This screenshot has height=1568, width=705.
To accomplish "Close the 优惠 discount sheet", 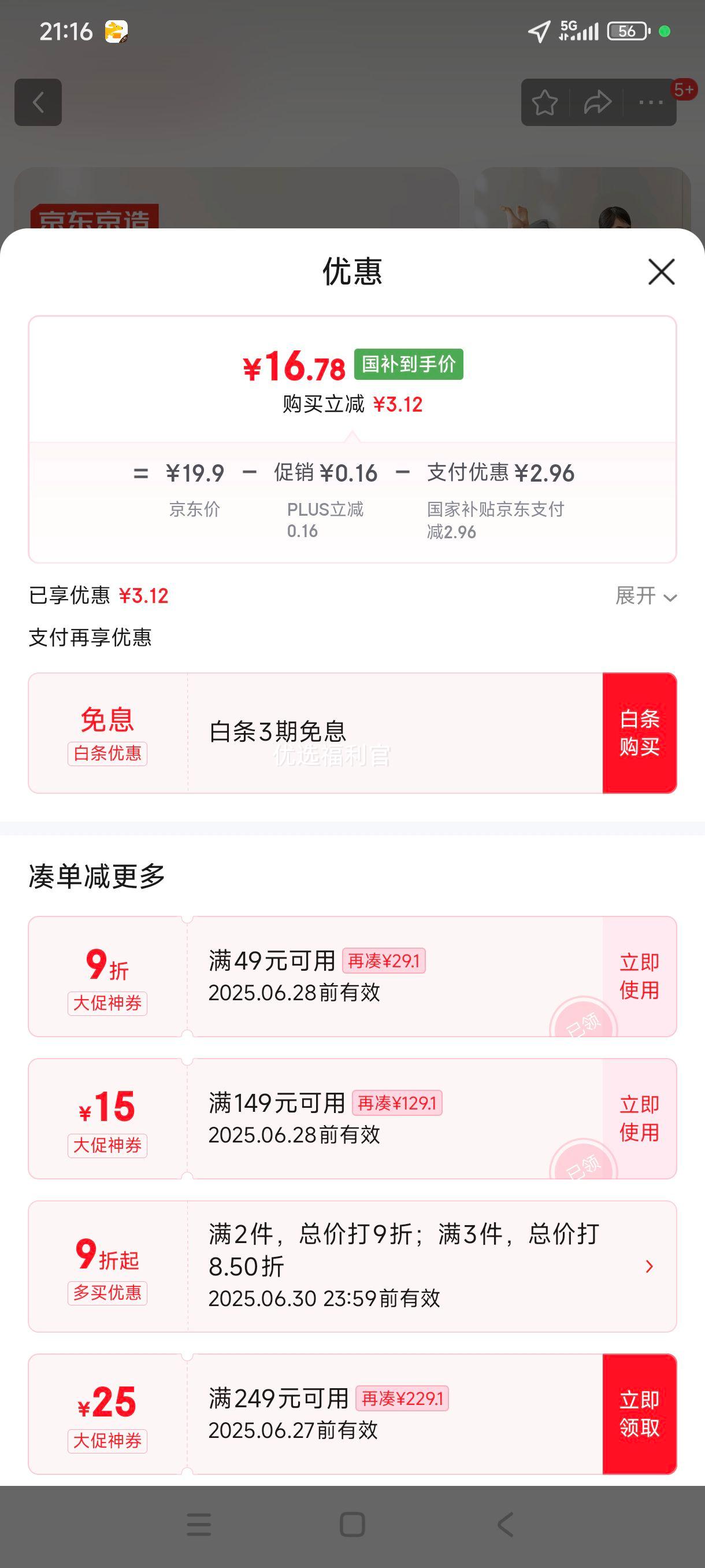I will point(661,272).
